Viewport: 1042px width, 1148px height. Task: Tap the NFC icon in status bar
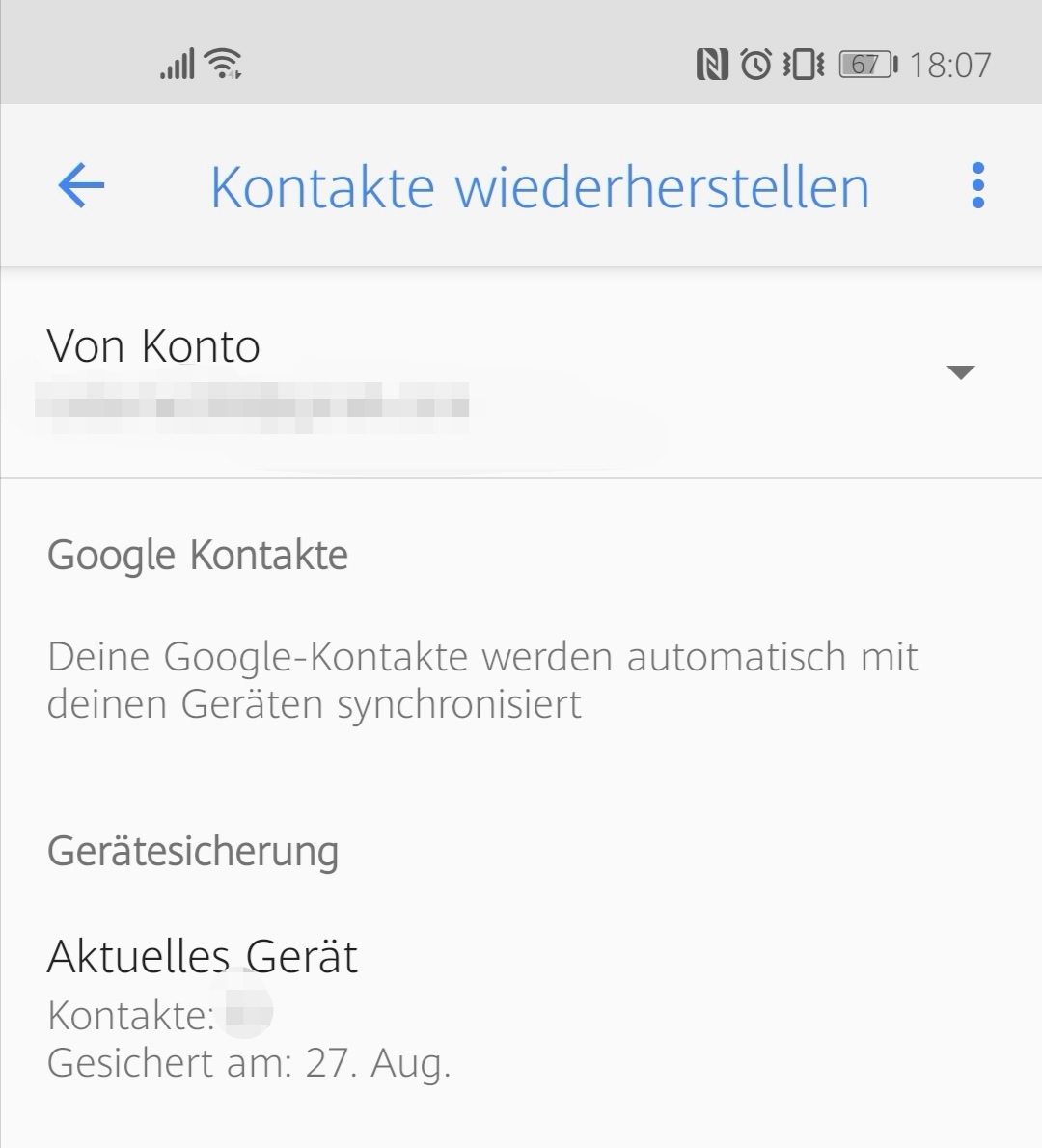[709, 63]
